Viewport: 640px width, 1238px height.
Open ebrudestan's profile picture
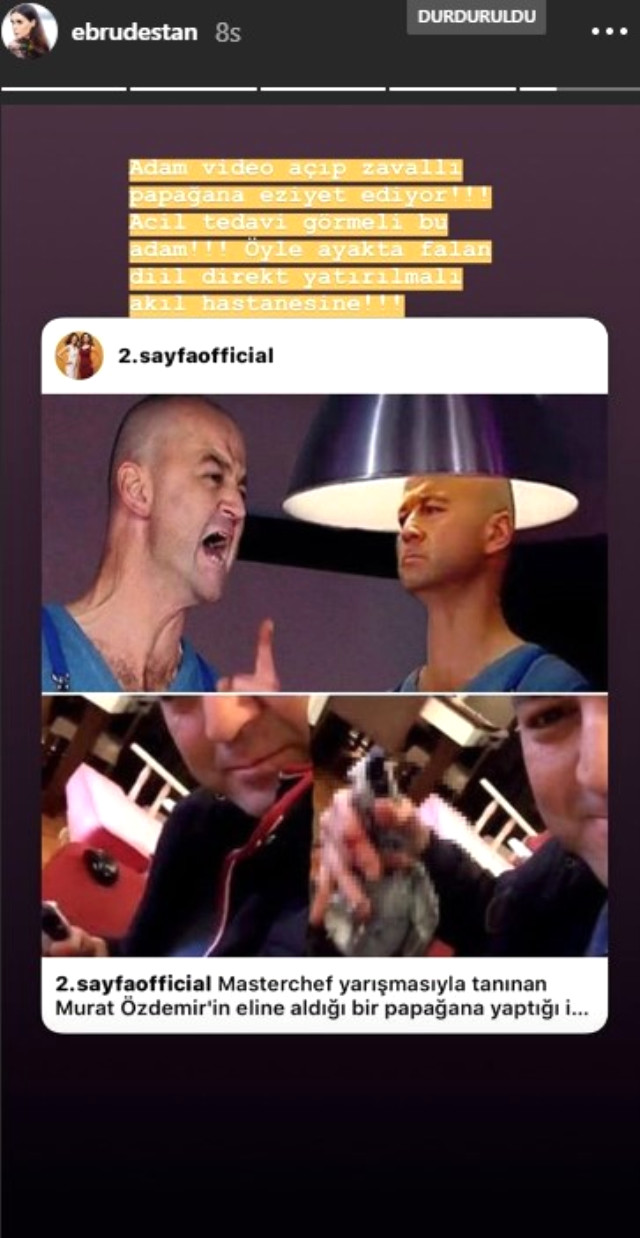tap(29, 32)
